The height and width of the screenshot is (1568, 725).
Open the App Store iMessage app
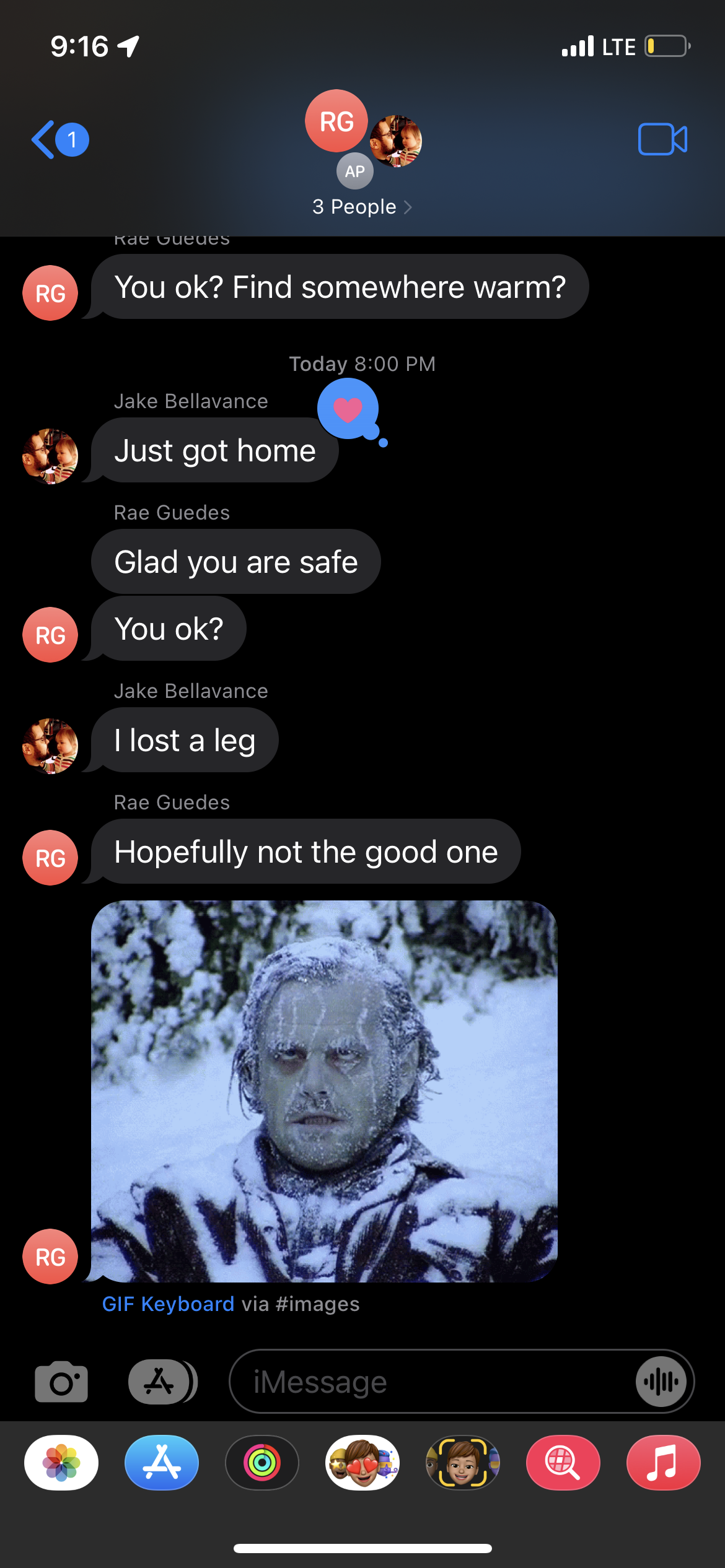[162, 1463]
